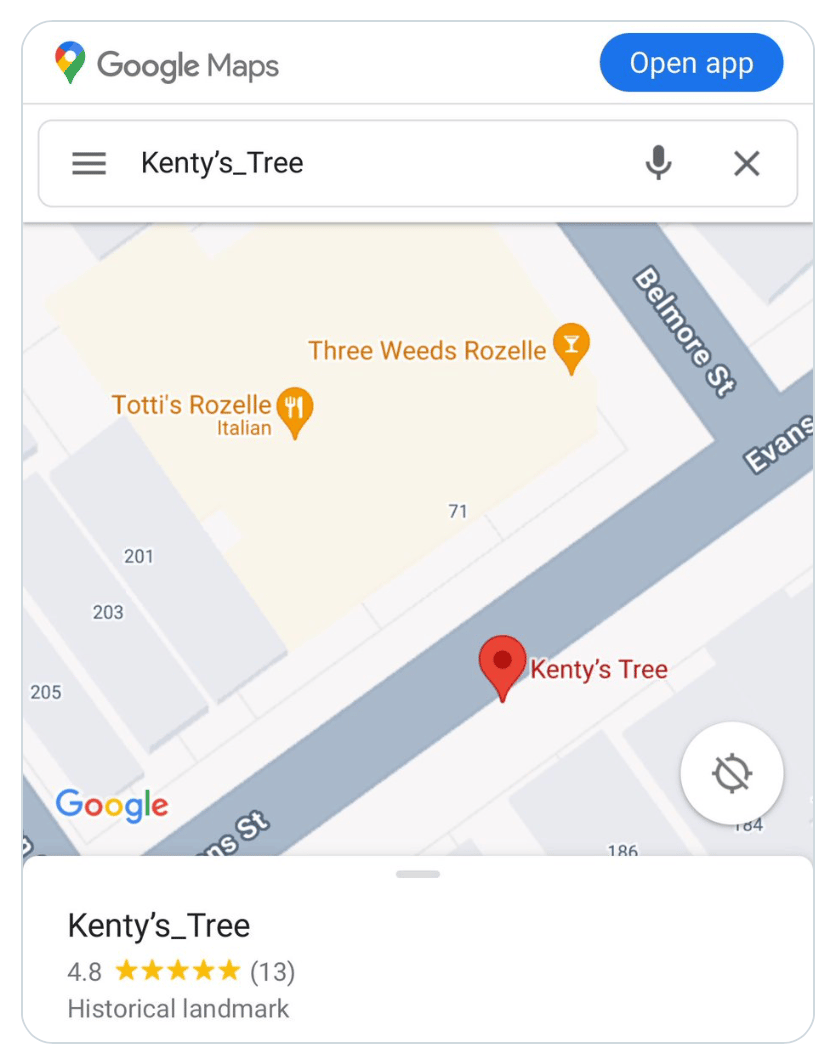Select the Three Weeds Rozelle marker

point(571,346)
